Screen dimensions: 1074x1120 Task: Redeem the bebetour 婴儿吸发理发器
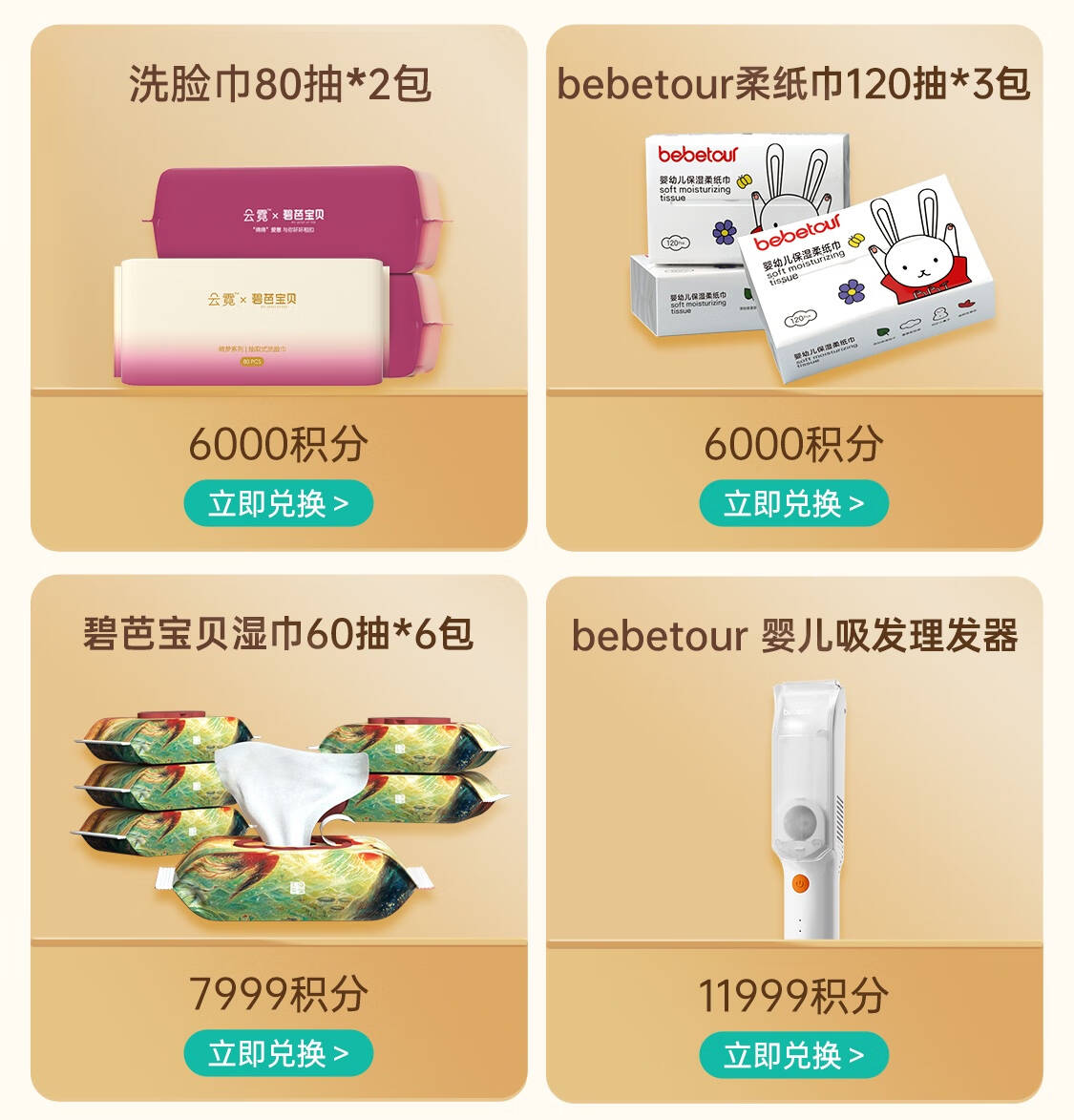[793, 1054]
